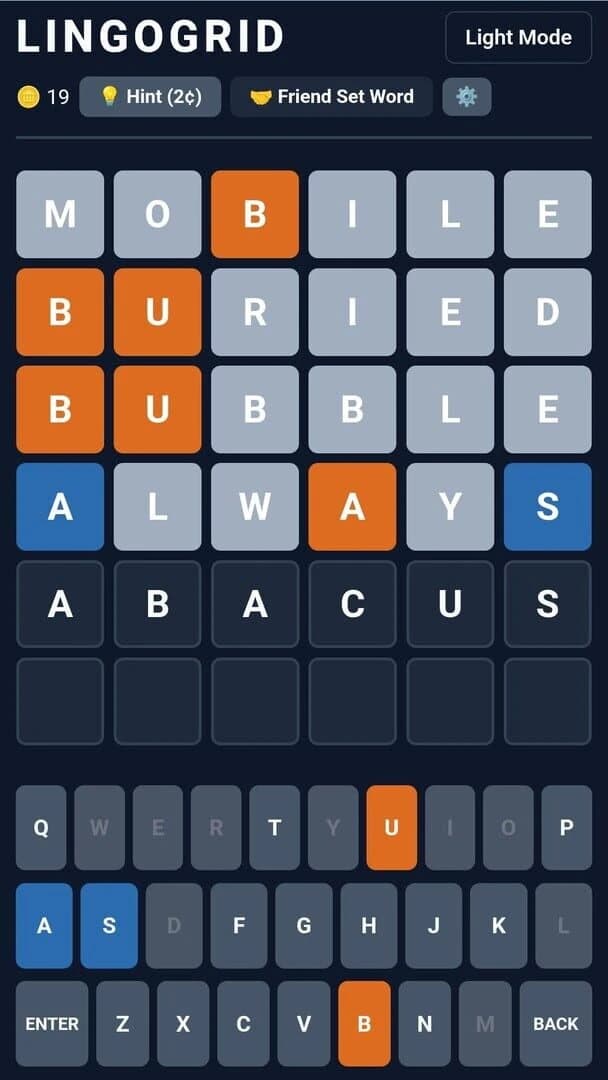The image size is (608, 1080).
Task: Open the settings gear
Action: [467, 96]
